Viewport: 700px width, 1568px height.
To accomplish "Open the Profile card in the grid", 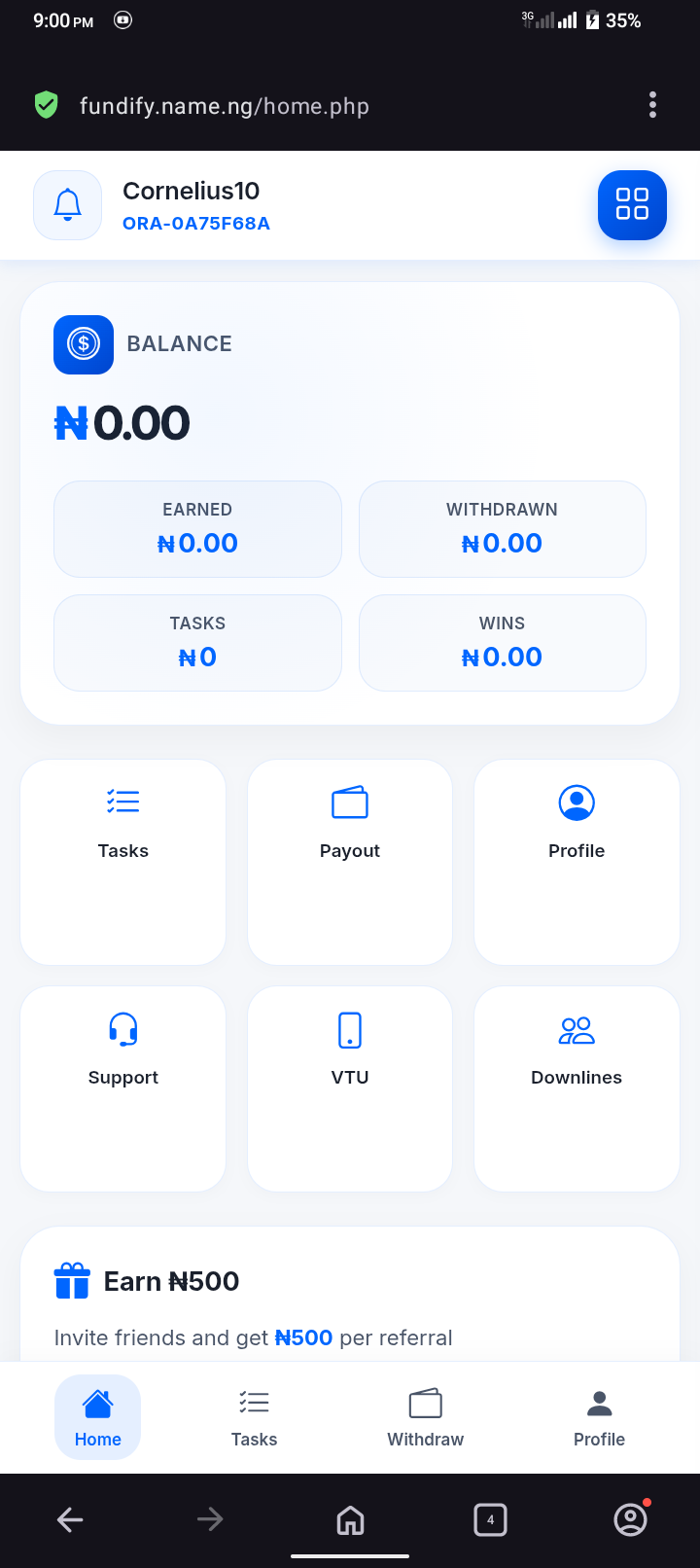I will [x=577, y=862].
